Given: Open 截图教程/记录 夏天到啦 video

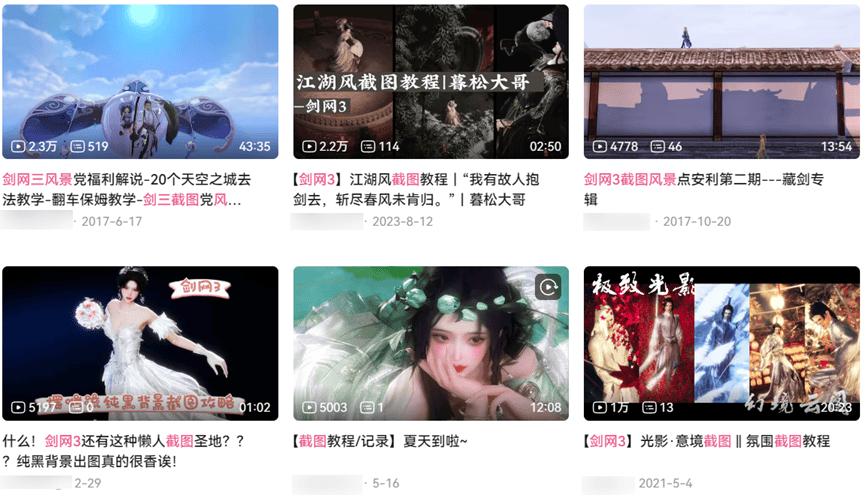Looking at the screenshot, I should [x=430, y=342].
